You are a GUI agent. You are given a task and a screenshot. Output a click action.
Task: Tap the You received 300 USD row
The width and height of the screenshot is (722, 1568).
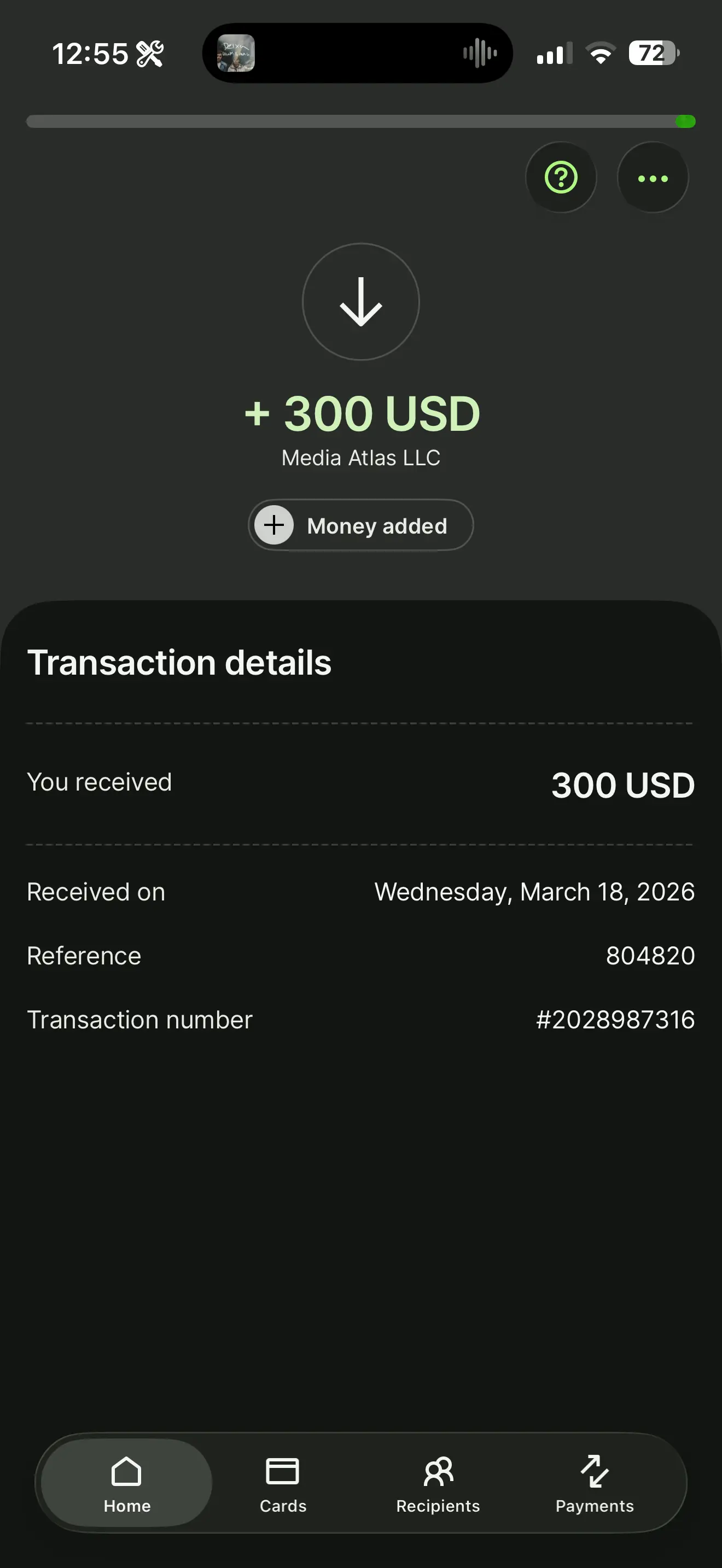coord(360,784)
